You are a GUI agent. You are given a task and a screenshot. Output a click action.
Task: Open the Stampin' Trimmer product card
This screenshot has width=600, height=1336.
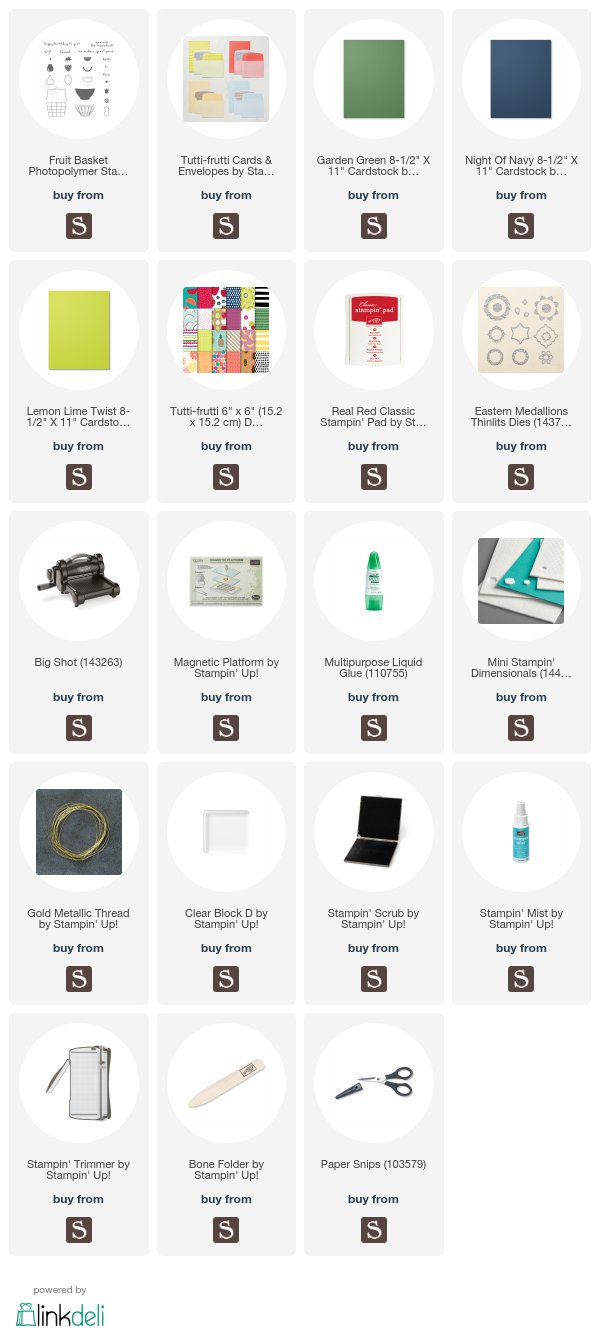click(x=78, y=1134)
